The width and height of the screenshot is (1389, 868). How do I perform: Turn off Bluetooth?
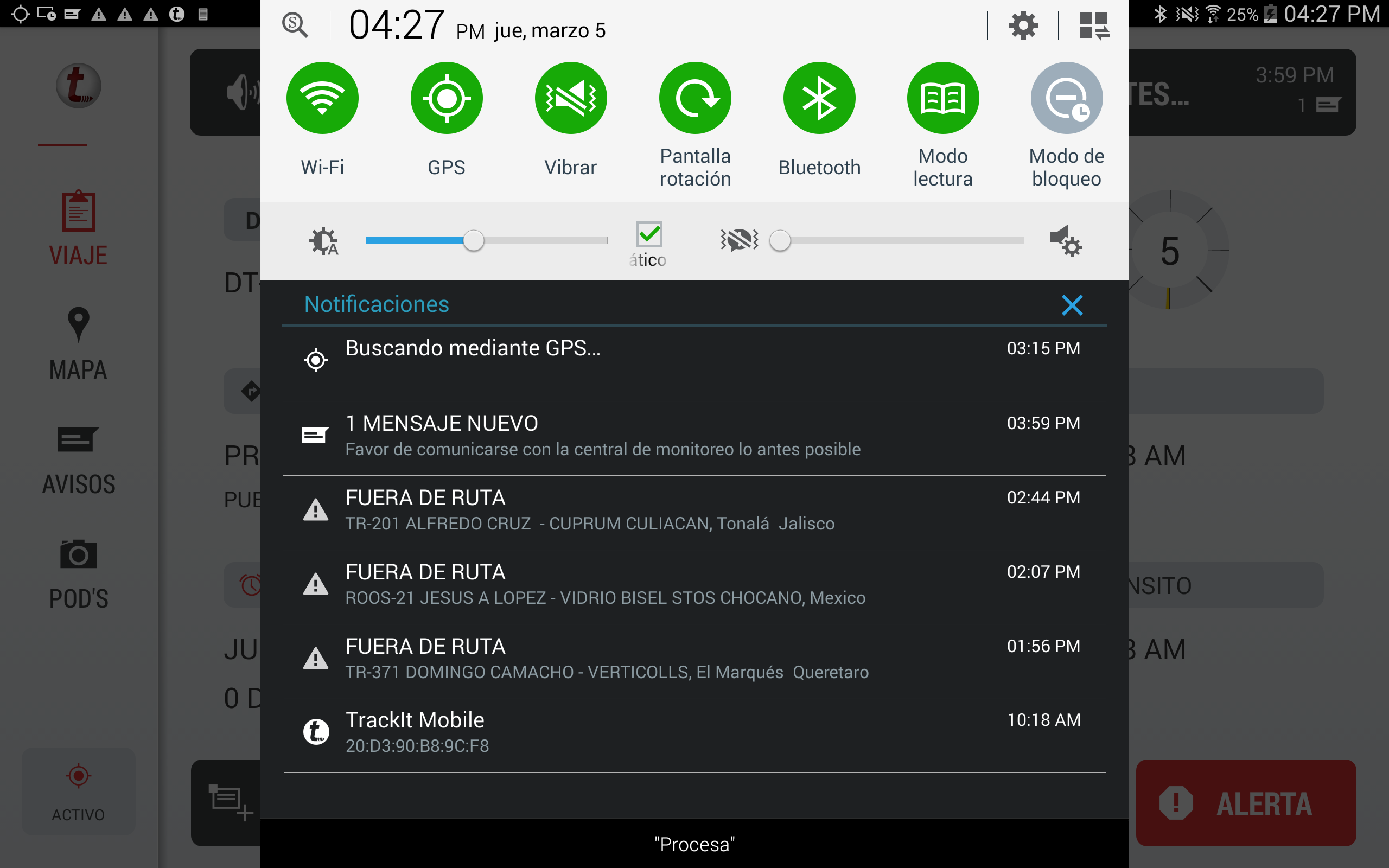(819, 98)
